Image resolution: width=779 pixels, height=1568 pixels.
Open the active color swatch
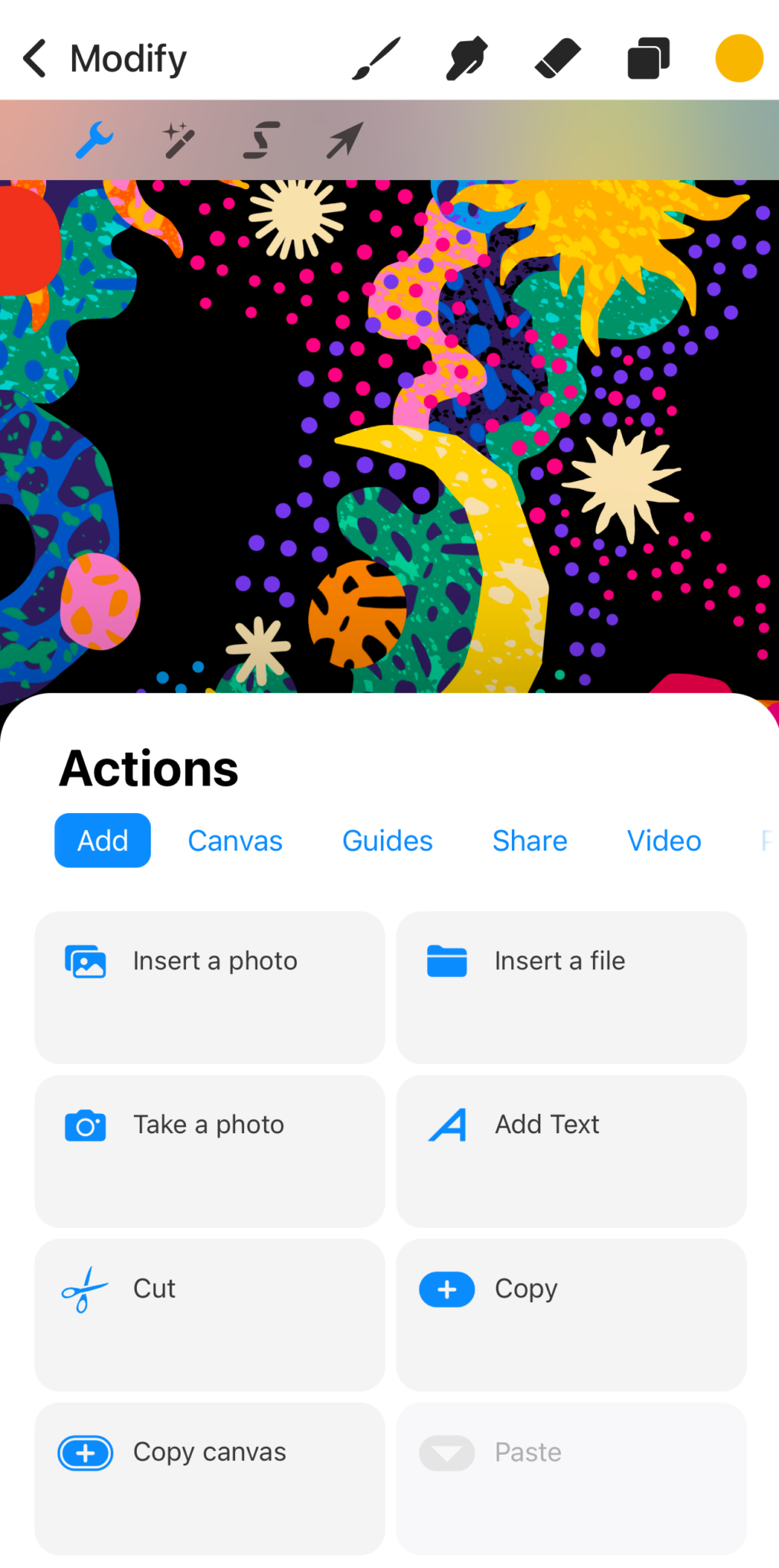737,57
